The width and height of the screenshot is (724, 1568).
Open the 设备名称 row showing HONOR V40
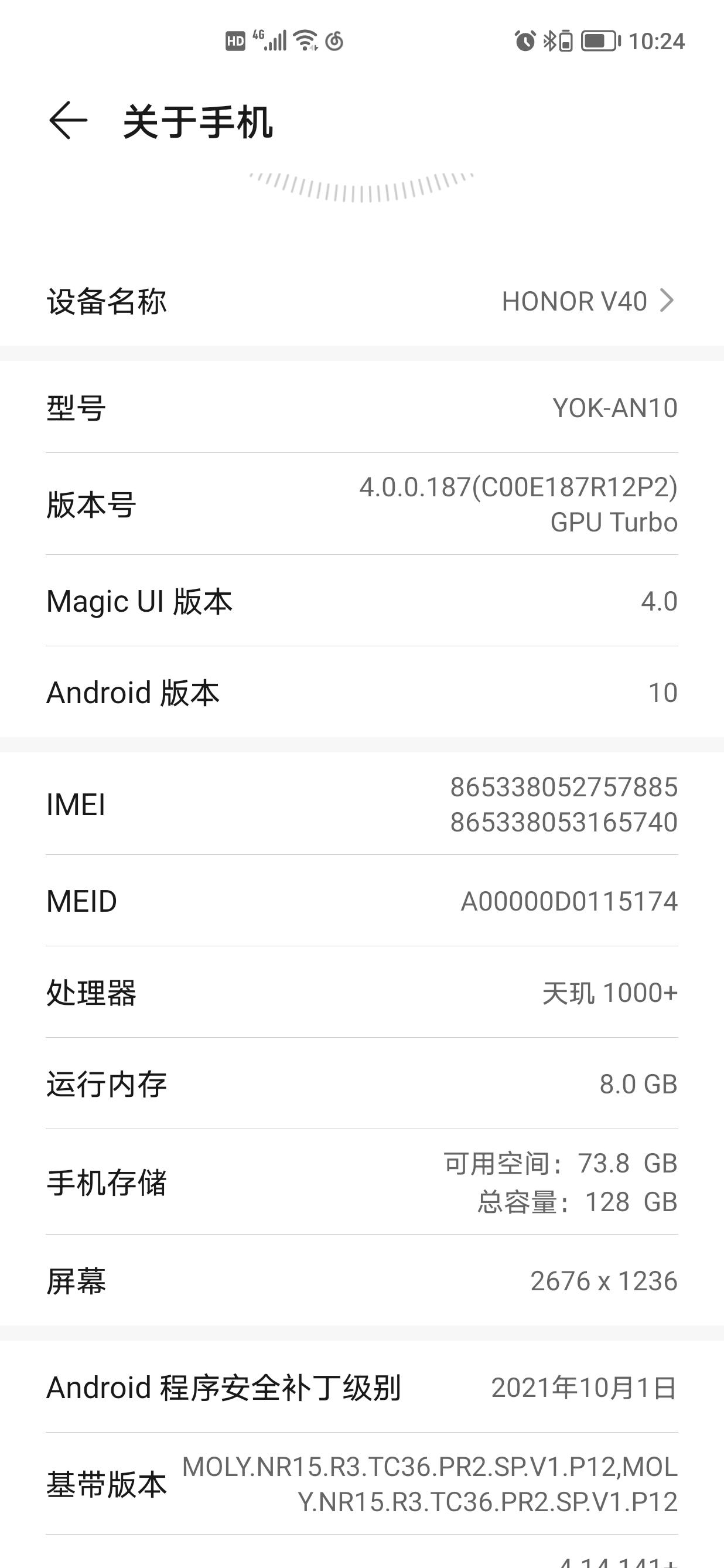pyautogui.click(x=361, y=301)
